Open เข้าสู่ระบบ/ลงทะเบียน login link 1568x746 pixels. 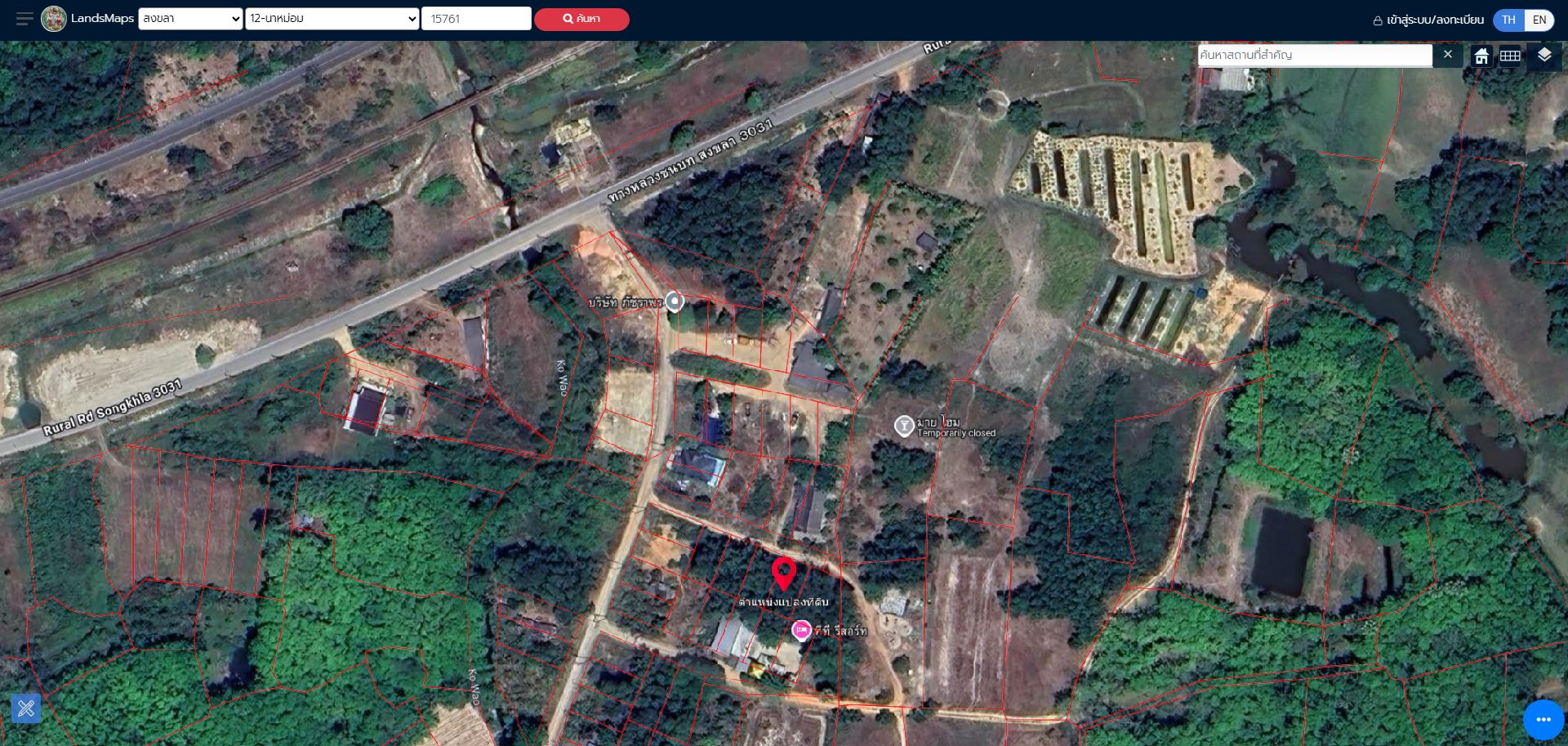coord(1428,20)
